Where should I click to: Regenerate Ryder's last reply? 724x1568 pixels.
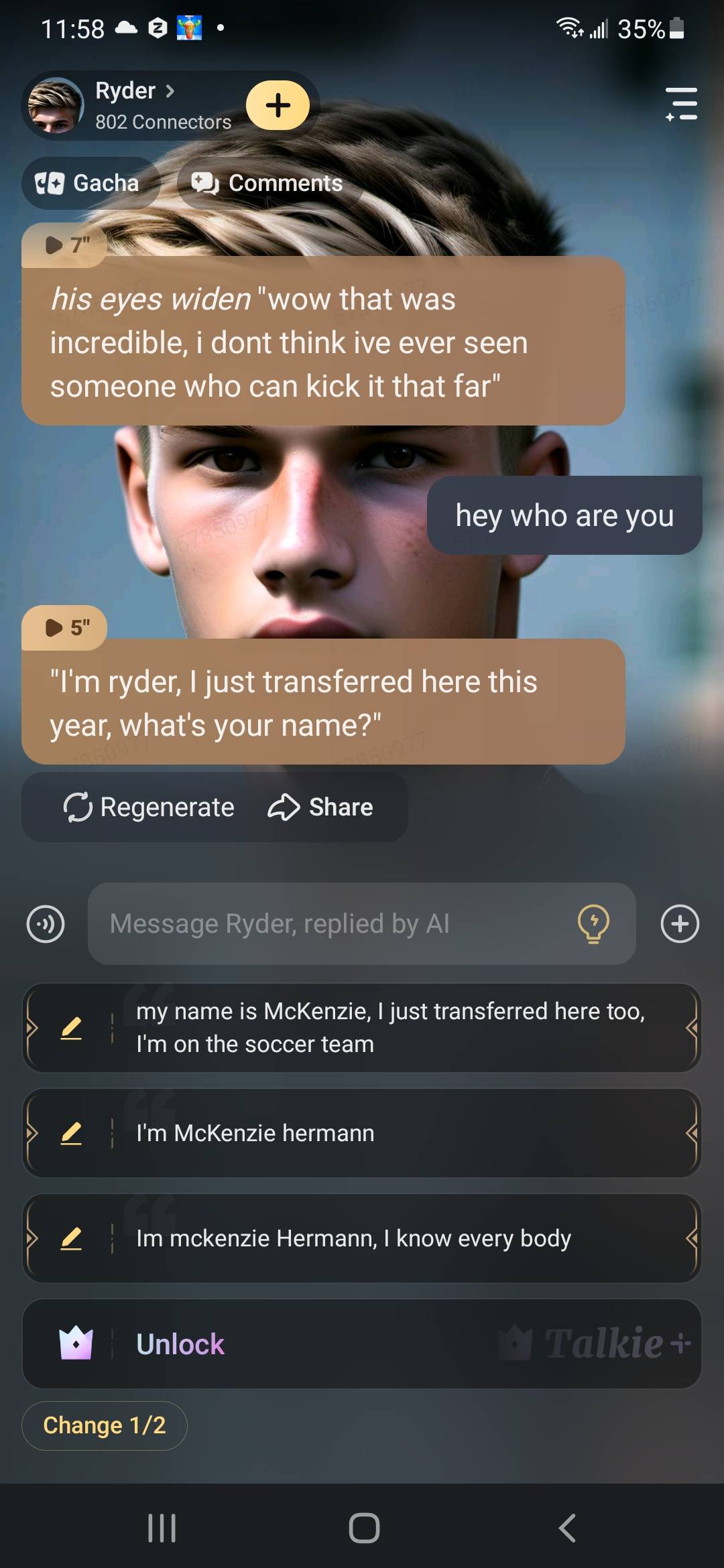[149, 807]
